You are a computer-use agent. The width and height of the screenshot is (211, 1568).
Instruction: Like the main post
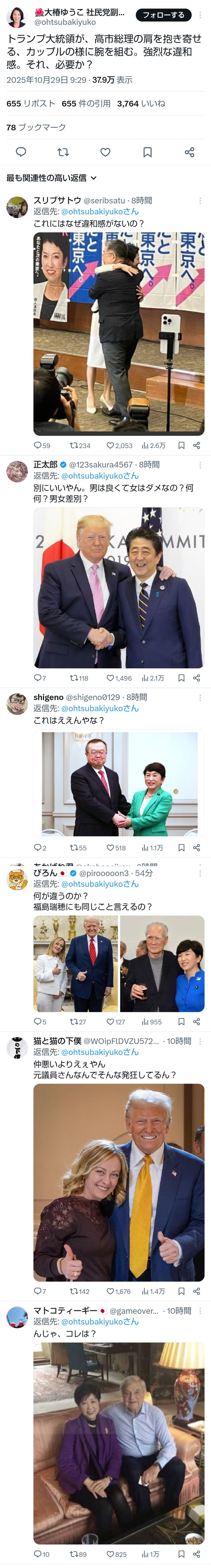point(105,152)
